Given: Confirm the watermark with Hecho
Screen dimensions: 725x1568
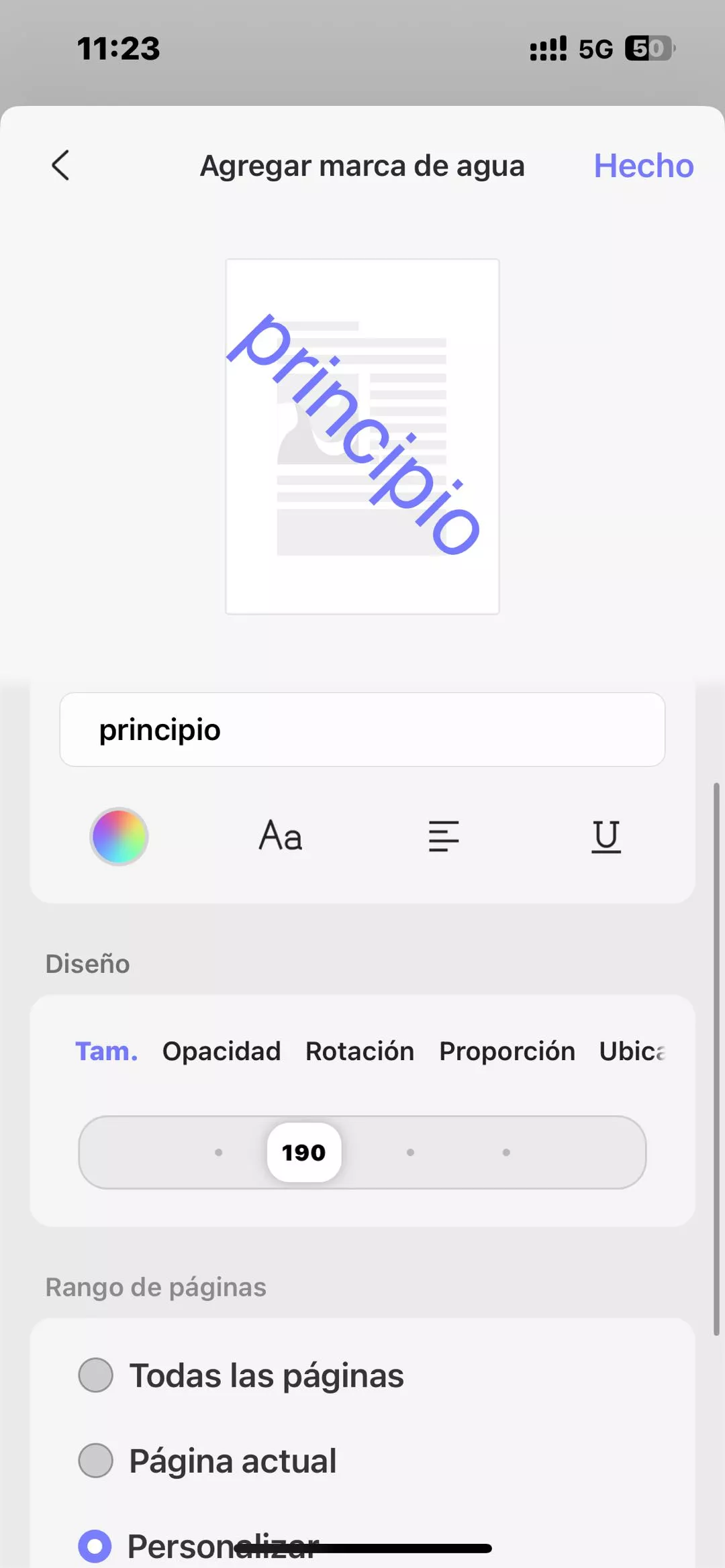Looking at the screenshot, I should [643, 166].
